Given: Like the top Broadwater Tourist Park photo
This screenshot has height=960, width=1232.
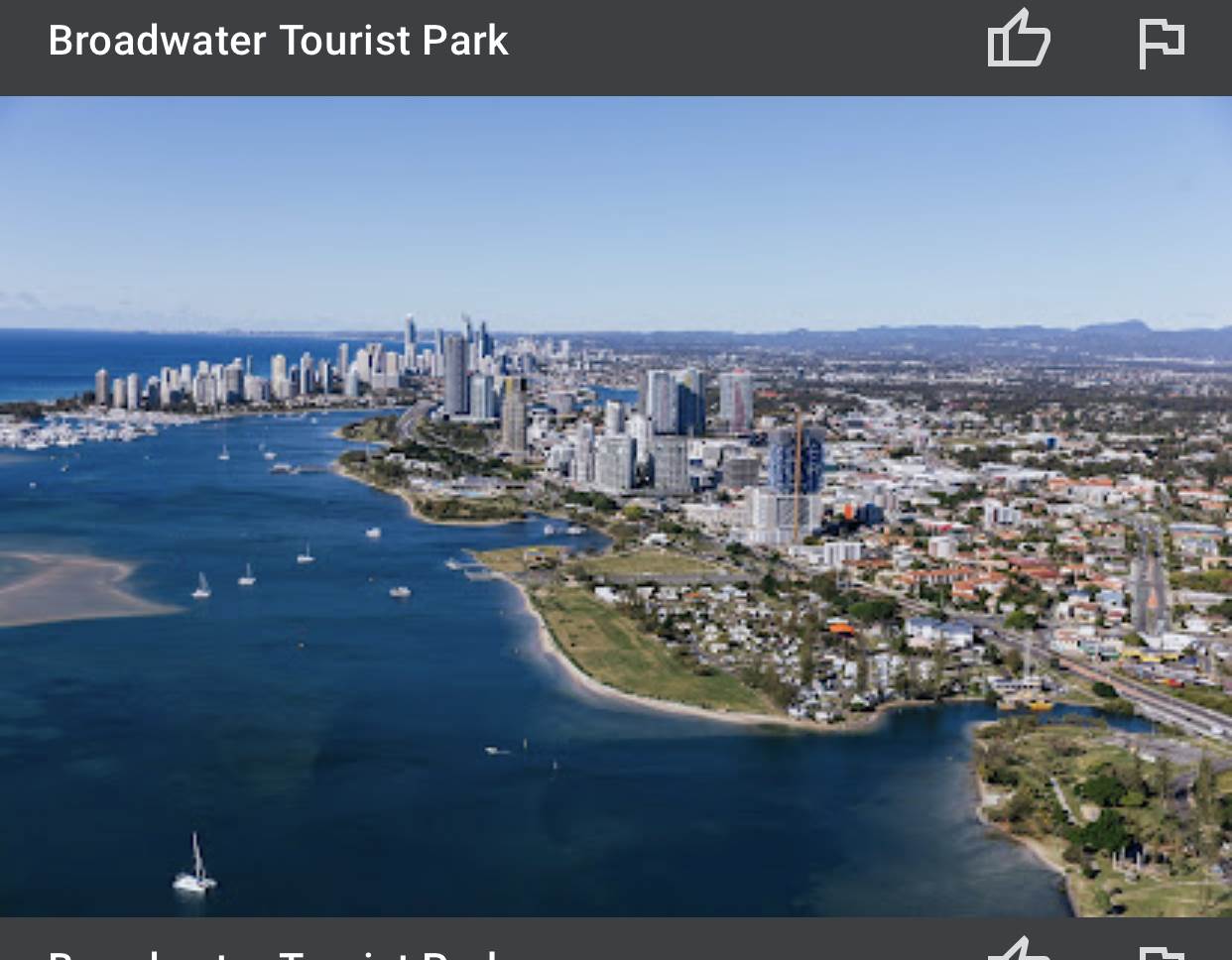Looking at the screenshot, I should 1019,40.
